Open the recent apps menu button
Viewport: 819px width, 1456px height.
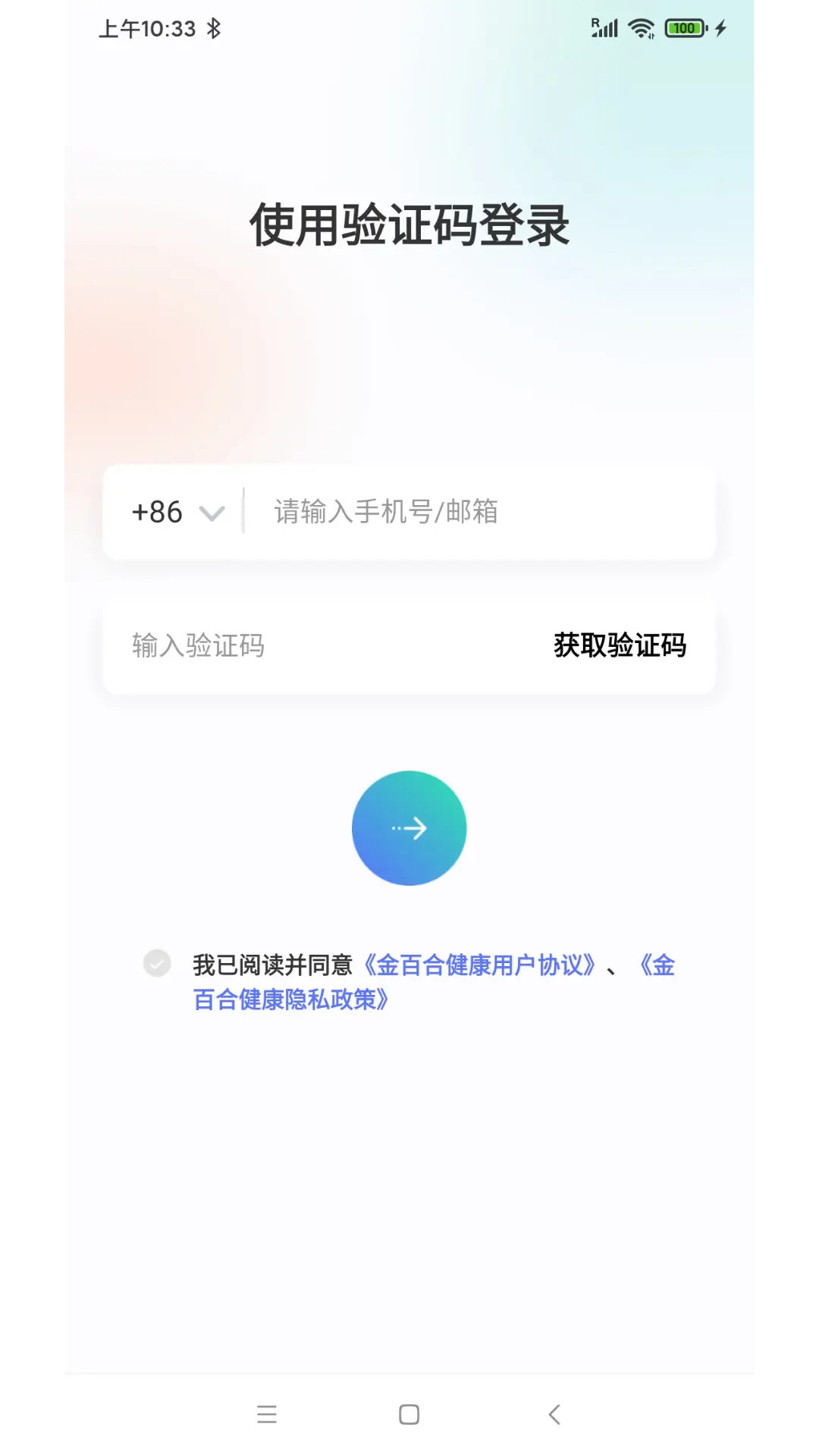point(267,1414)
